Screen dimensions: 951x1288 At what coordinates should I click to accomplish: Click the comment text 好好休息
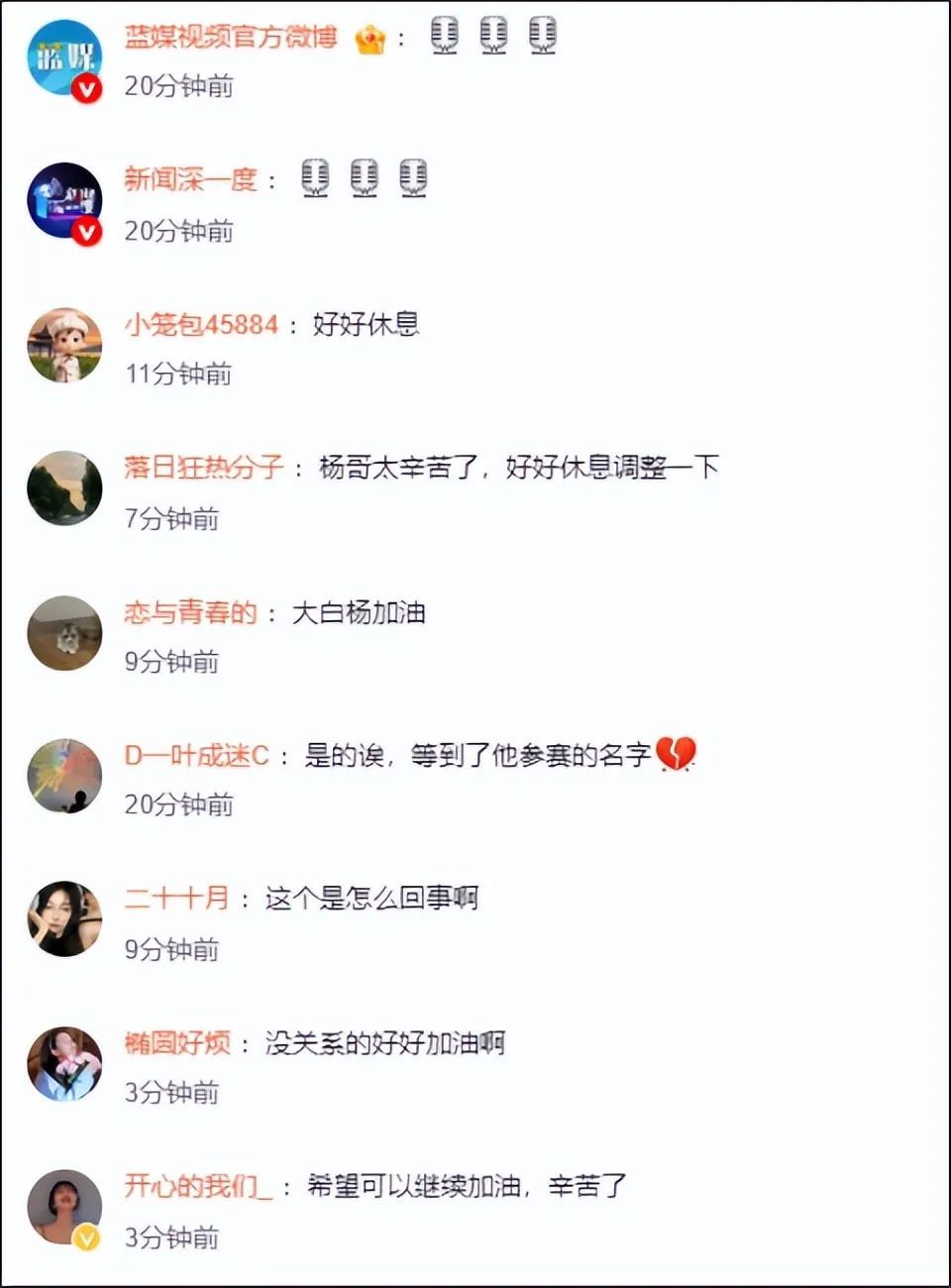pos(367,324)
